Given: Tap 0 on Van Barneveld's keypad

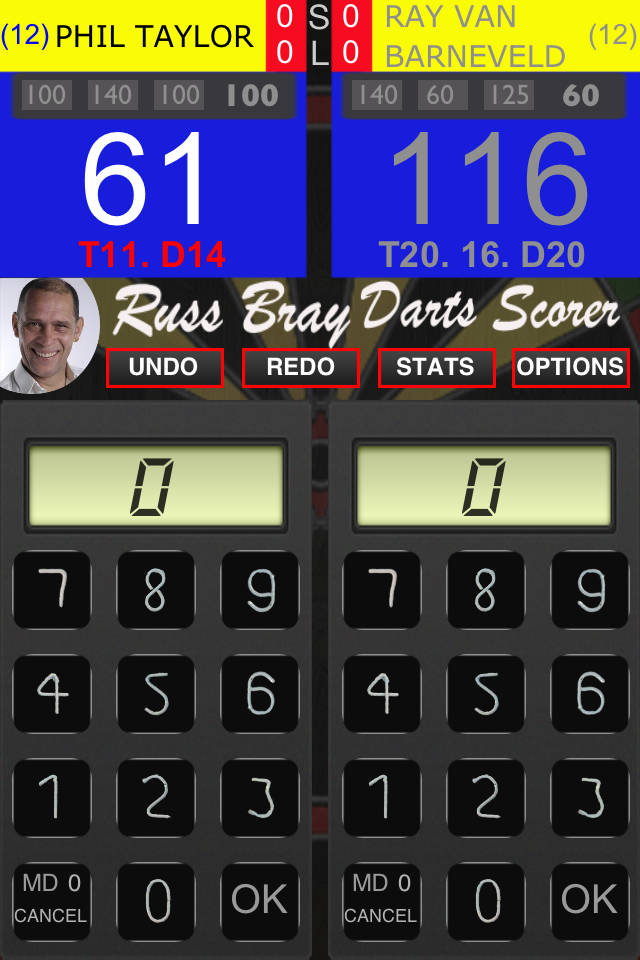Looking at the screenshot, I should (486, 901).
